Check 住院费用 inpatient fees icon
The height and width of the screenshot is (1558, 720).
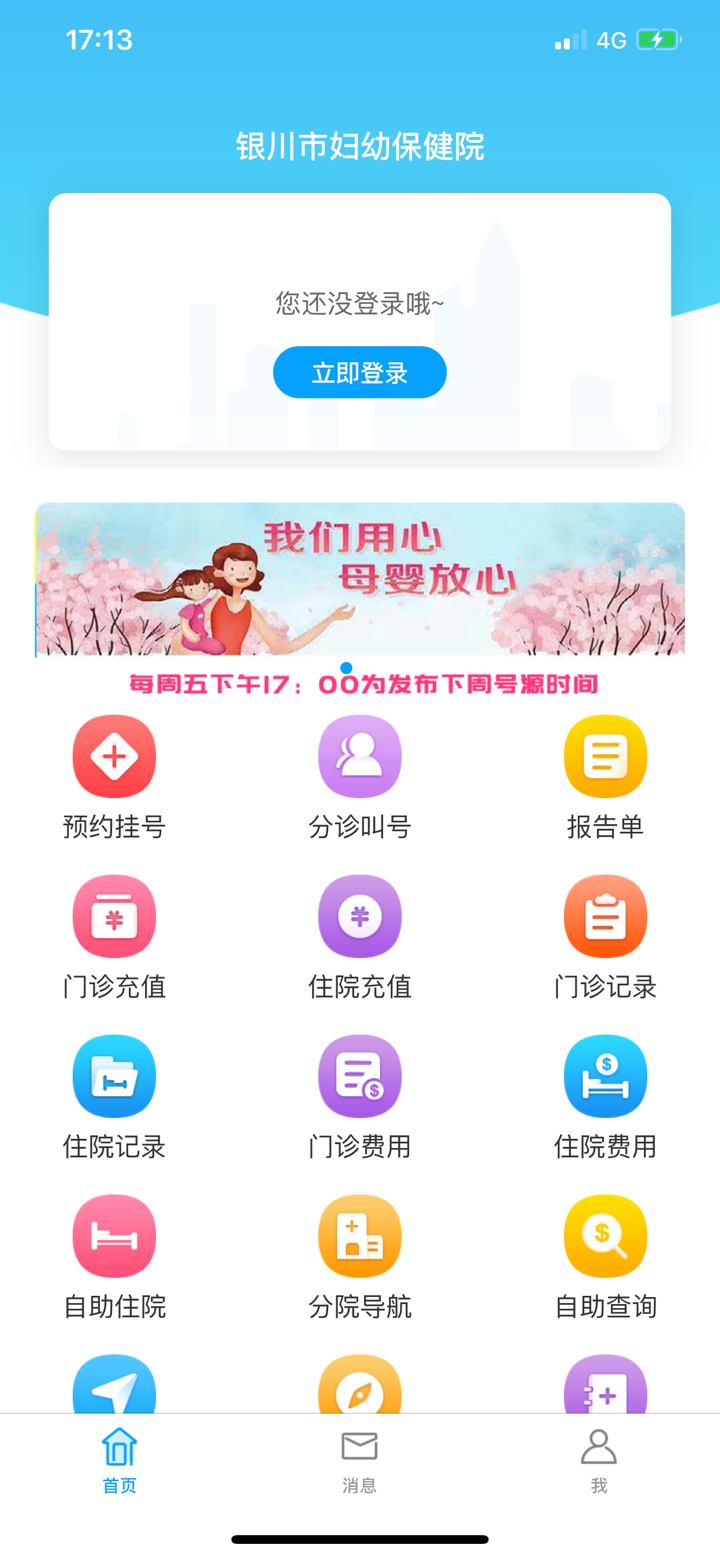pyautogui.click(x=606, y=1076)
